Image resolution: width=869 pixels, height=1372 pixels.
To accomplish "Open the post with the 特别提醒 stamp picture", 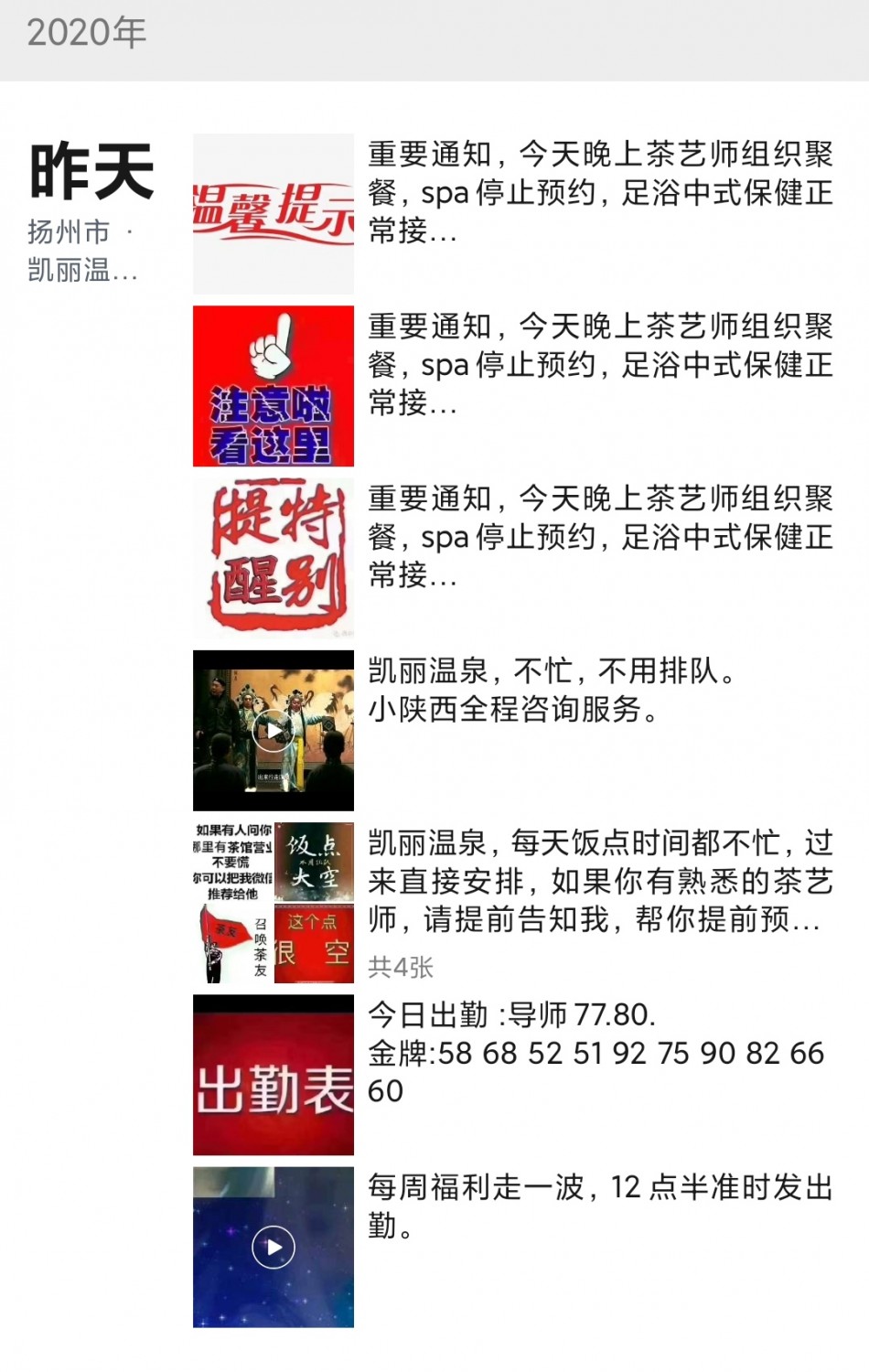I will point(273,557).
